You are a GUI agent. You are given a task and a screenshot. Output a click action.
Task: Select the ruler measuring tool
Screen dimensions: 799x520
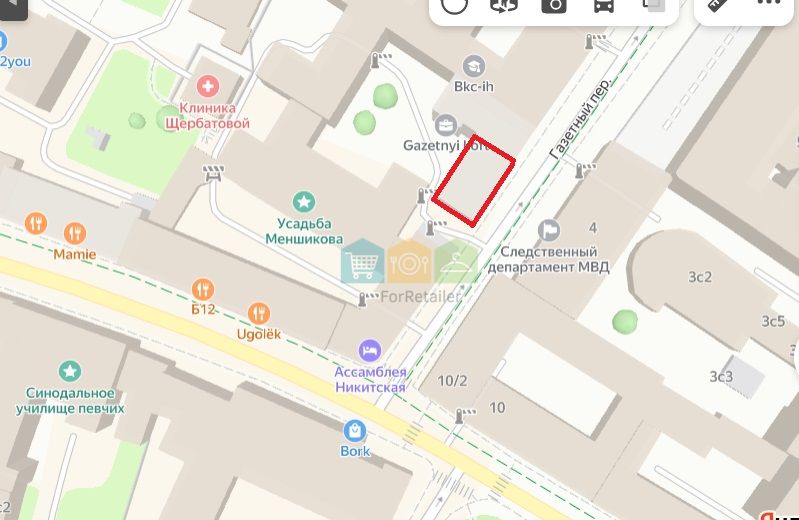718,5
